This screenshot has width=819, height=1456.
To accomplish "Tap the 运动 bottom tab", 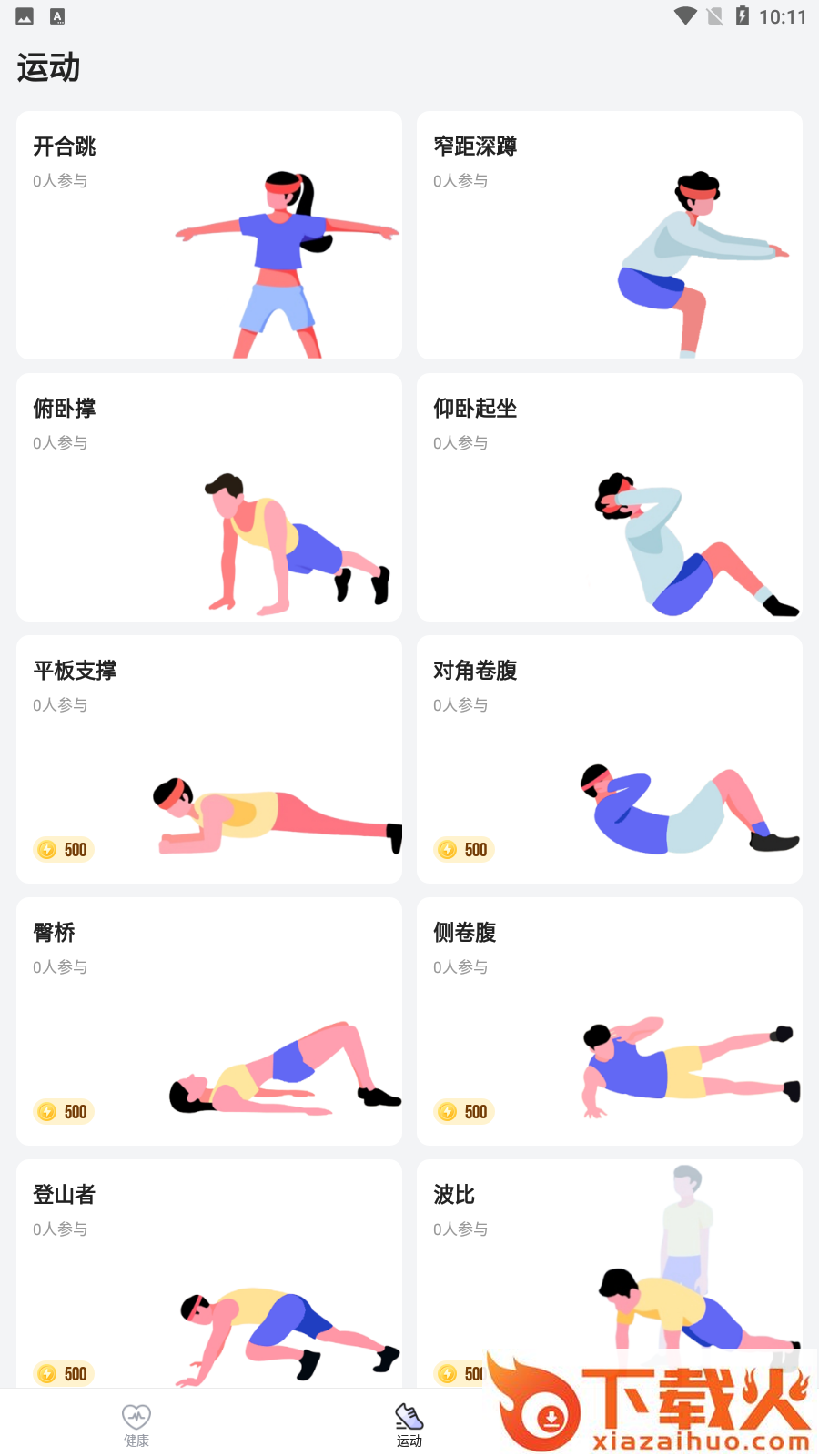I will [x=409, y=1425].
